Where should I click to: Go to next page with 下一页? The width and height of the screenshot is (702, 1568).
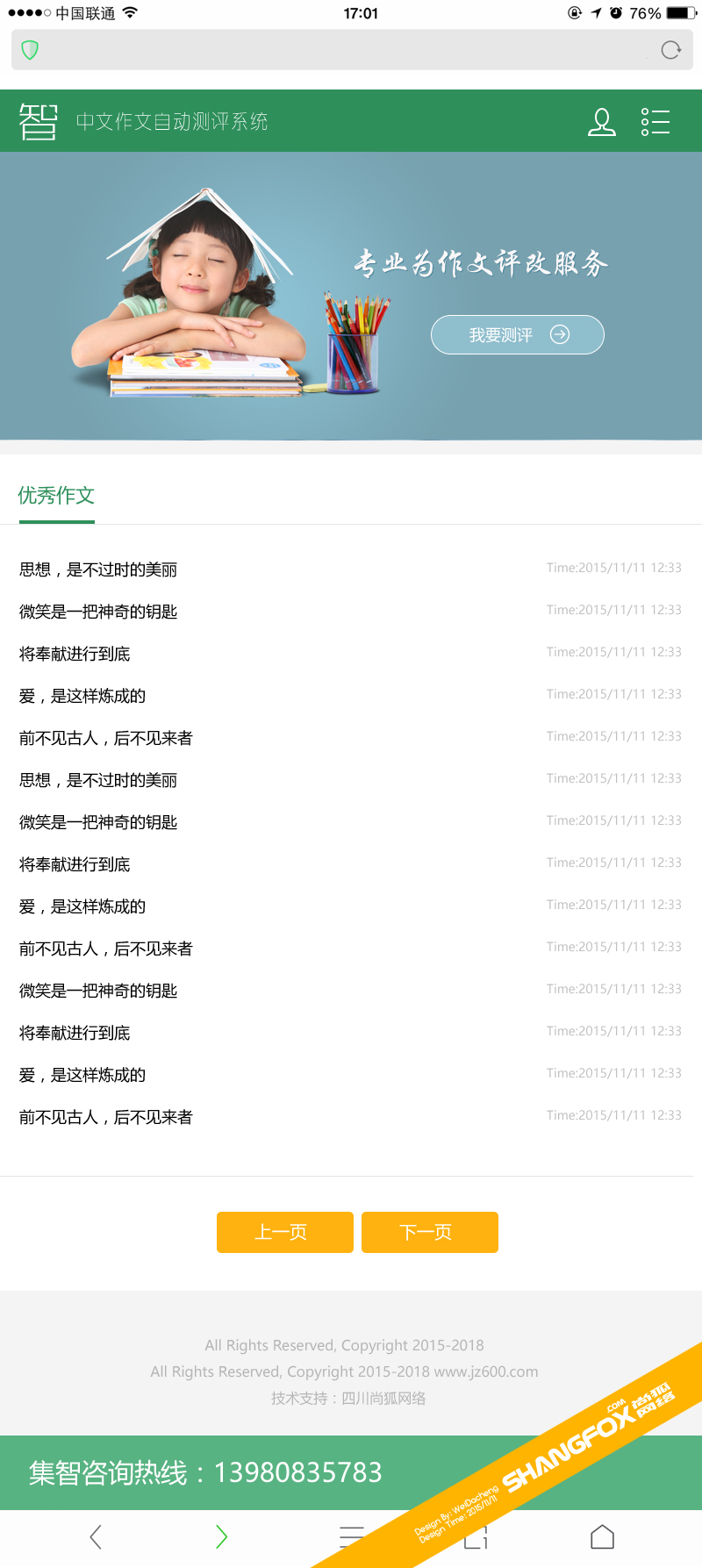430,1232
